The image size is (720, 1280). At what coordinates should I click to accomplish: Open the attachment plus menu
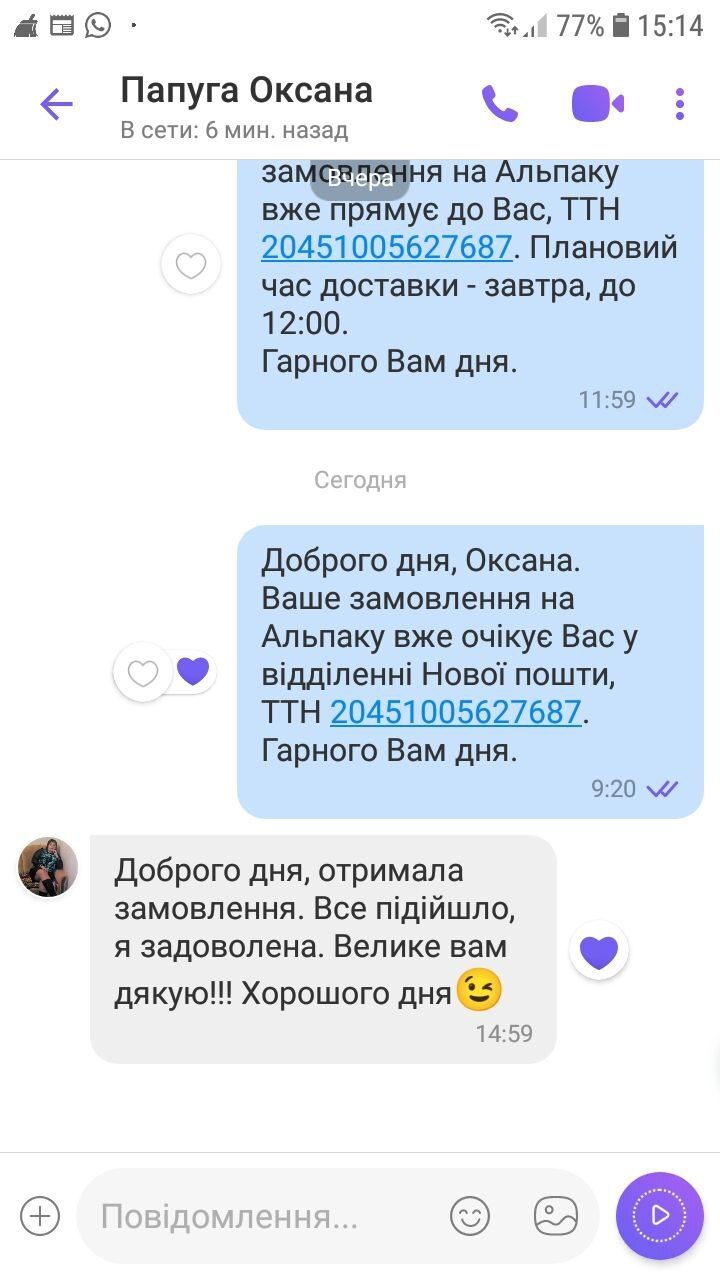pyautogui.click(x=40, y=1216)
